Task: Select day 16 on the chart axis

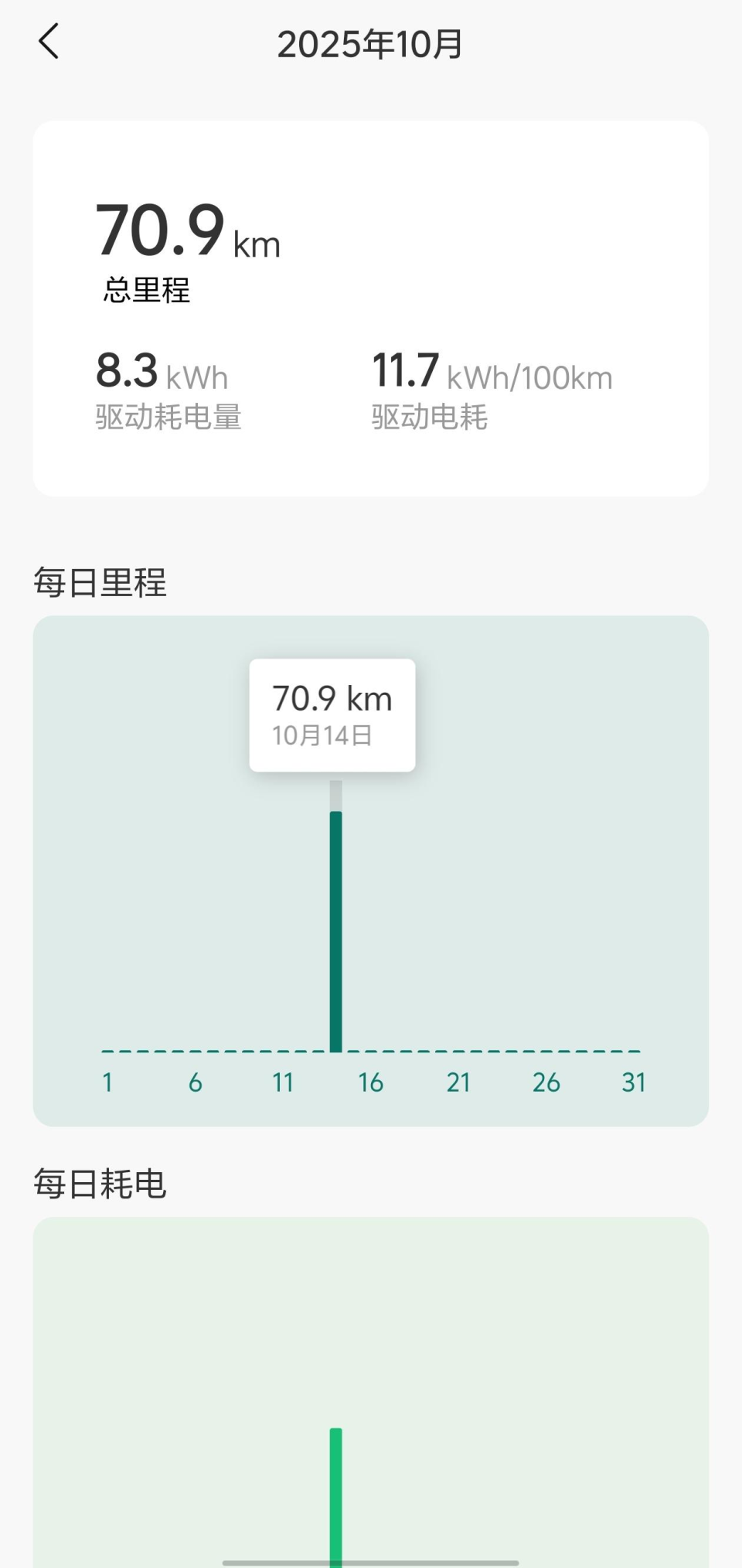Action: pos(371,1082)
